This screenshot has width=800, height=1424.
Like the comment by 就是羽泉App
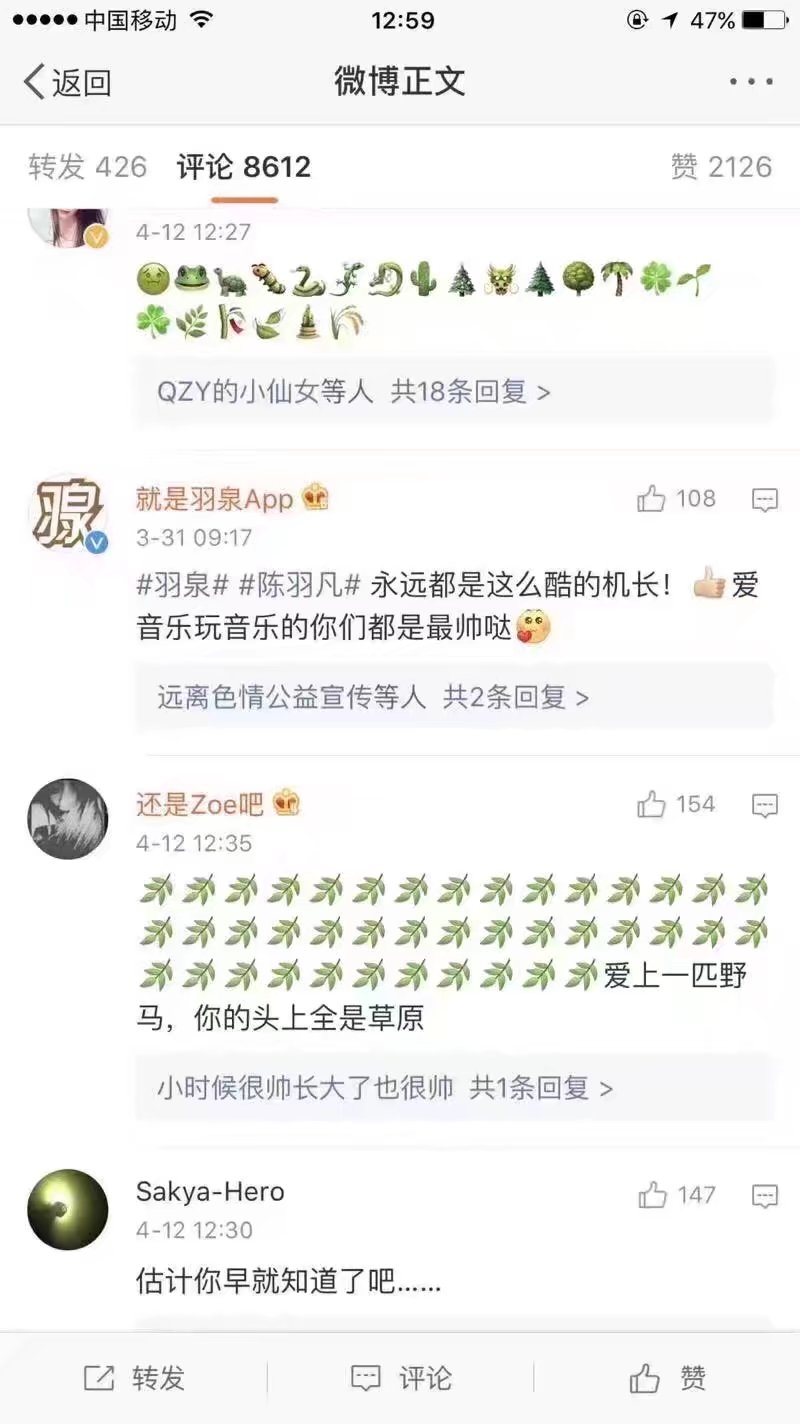click(677, 498)
